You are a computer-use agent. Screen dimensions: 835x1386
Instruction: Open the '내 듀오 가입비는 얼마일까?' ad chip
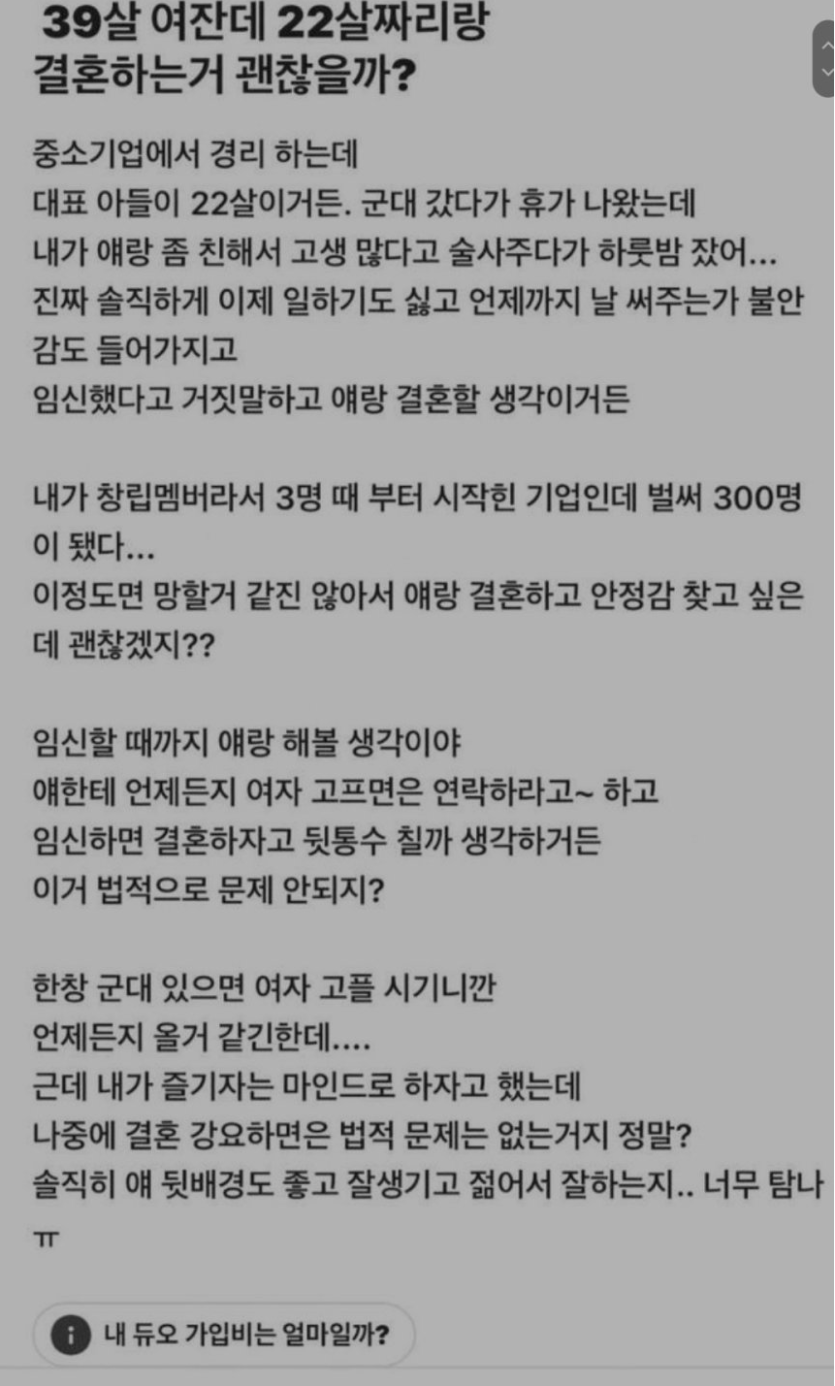[x=224, y=1335]
